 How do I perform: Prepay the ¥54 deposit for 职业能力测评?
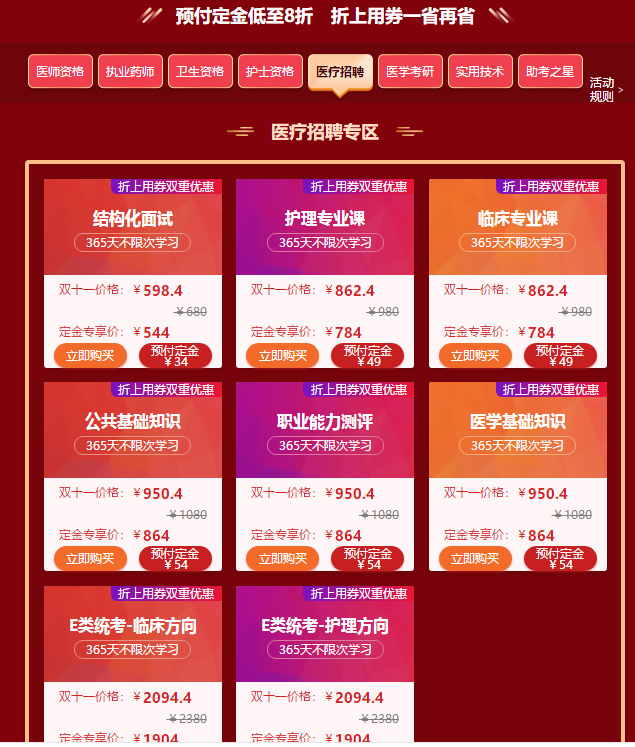(368, 558)
